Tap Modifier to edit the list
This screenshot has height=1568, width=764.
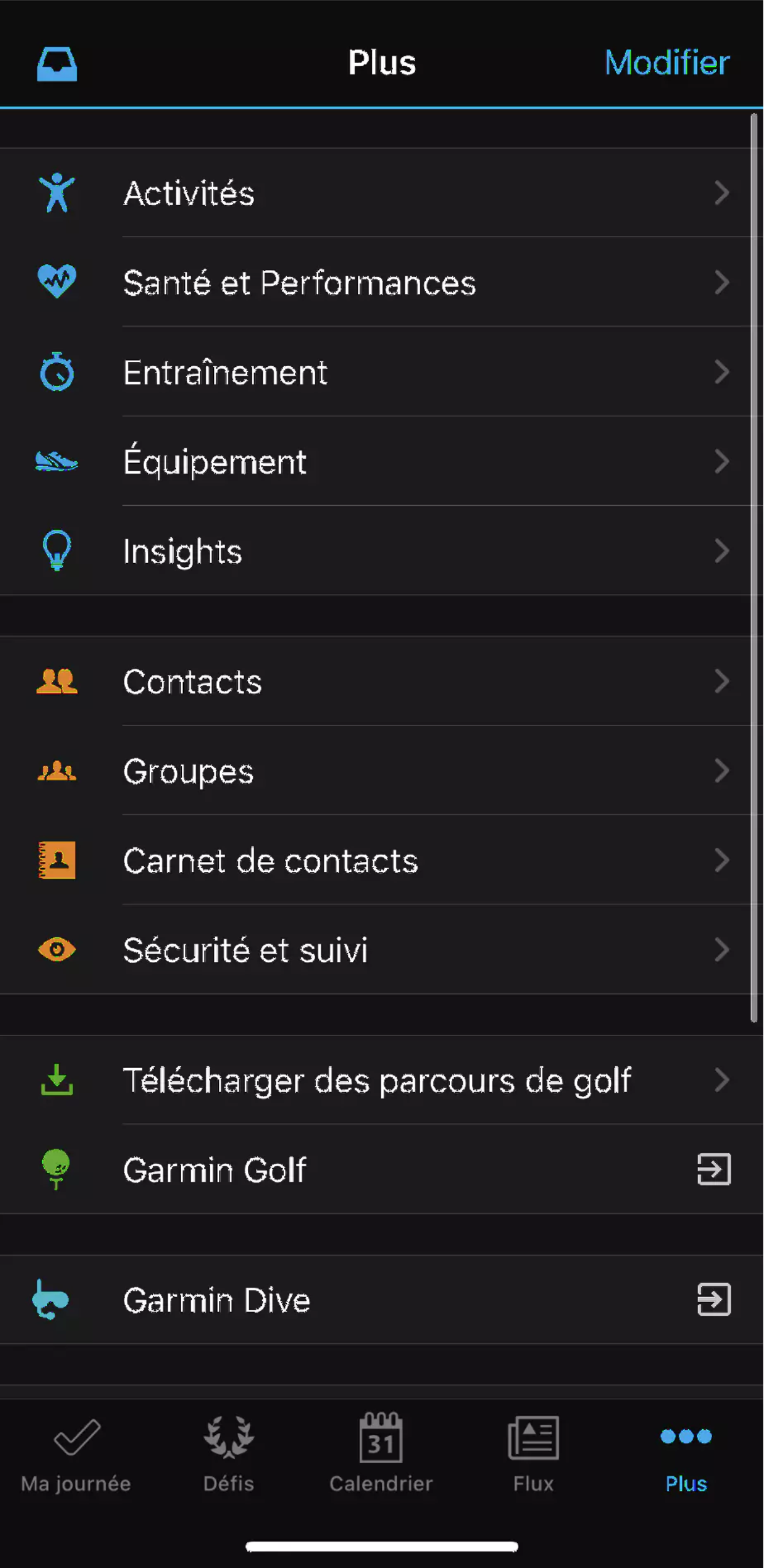[666, 63]
